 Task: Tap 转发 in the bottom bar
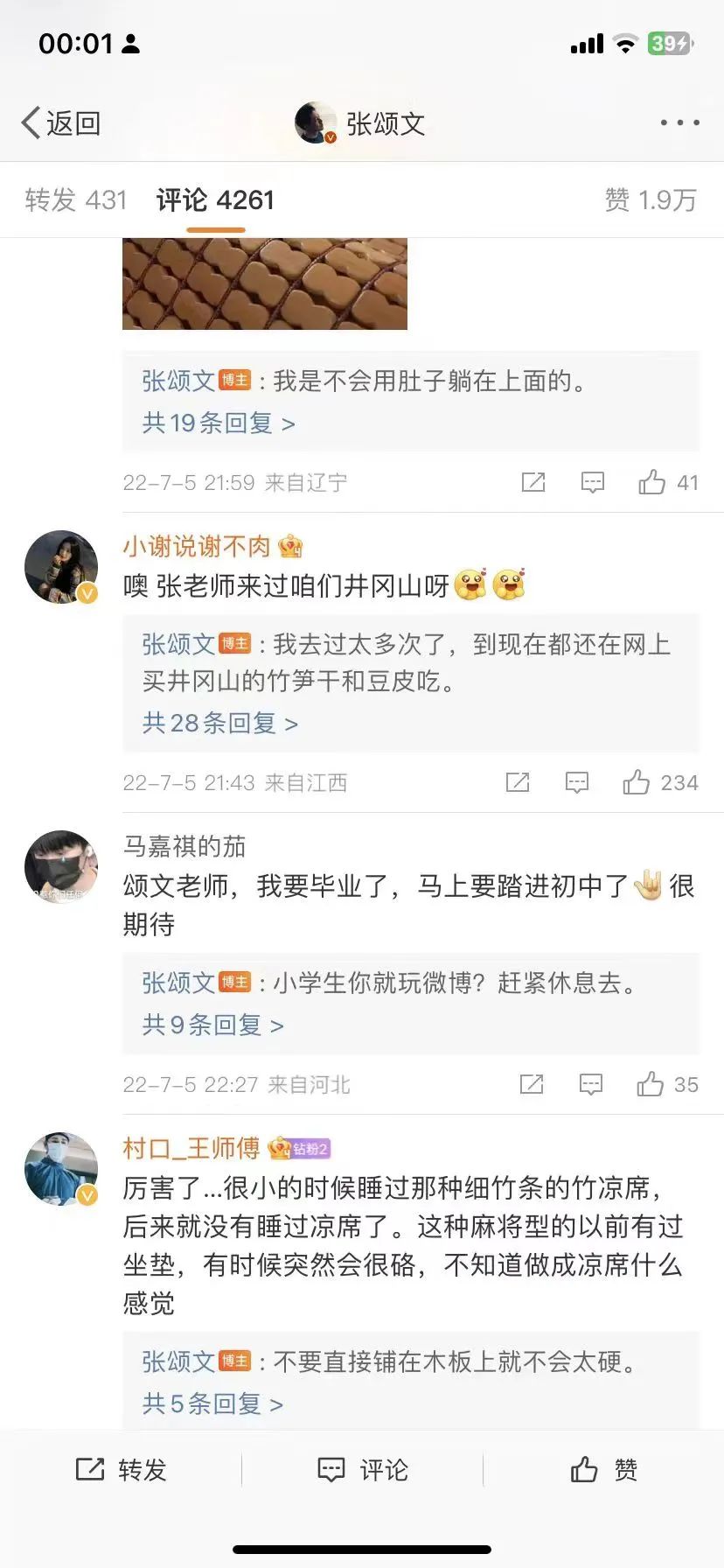[121, 1470]
